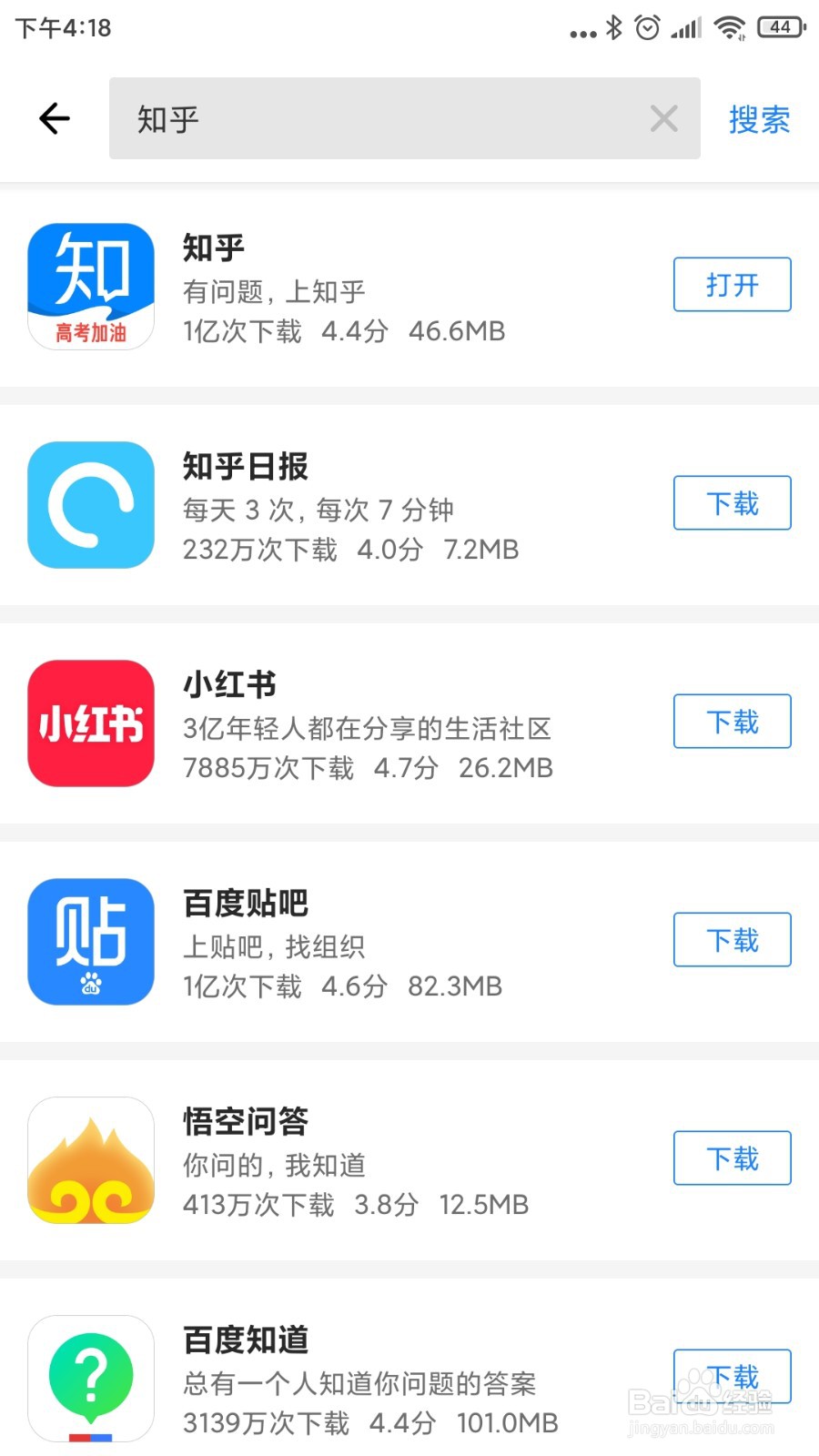Open the 知乎 app details row
819x1456 pixels.
coord(409,287)
